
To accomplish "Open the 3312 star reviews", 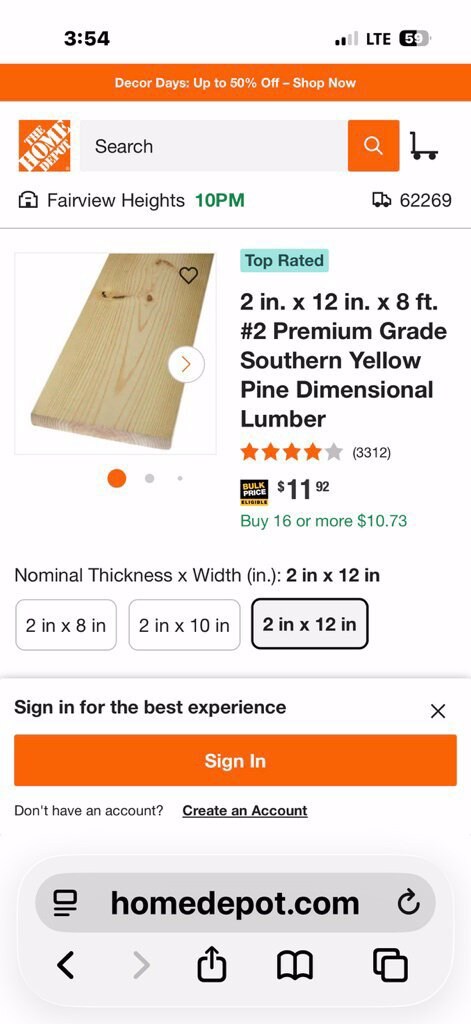I will coord(316,452).
